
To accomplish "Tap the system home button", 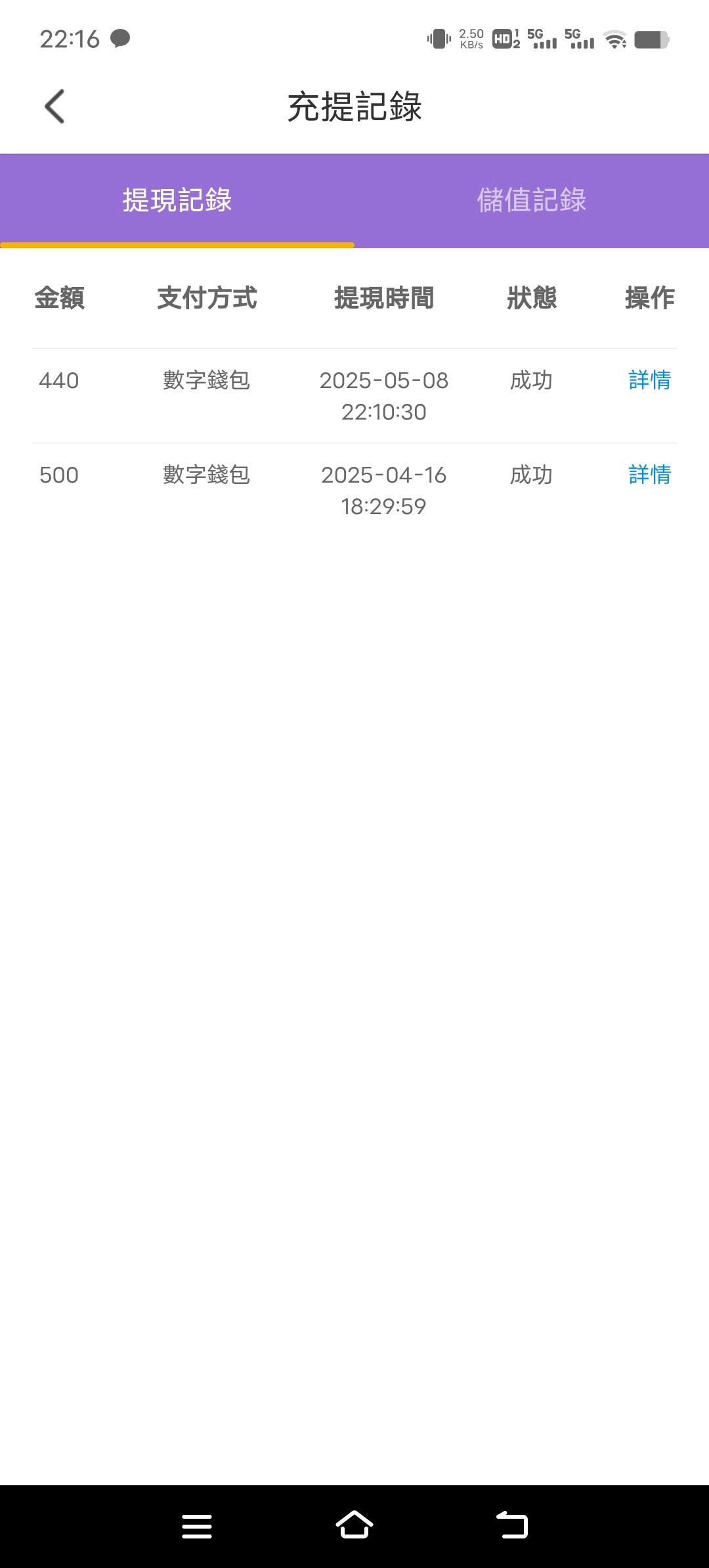I will (354, 1525).
